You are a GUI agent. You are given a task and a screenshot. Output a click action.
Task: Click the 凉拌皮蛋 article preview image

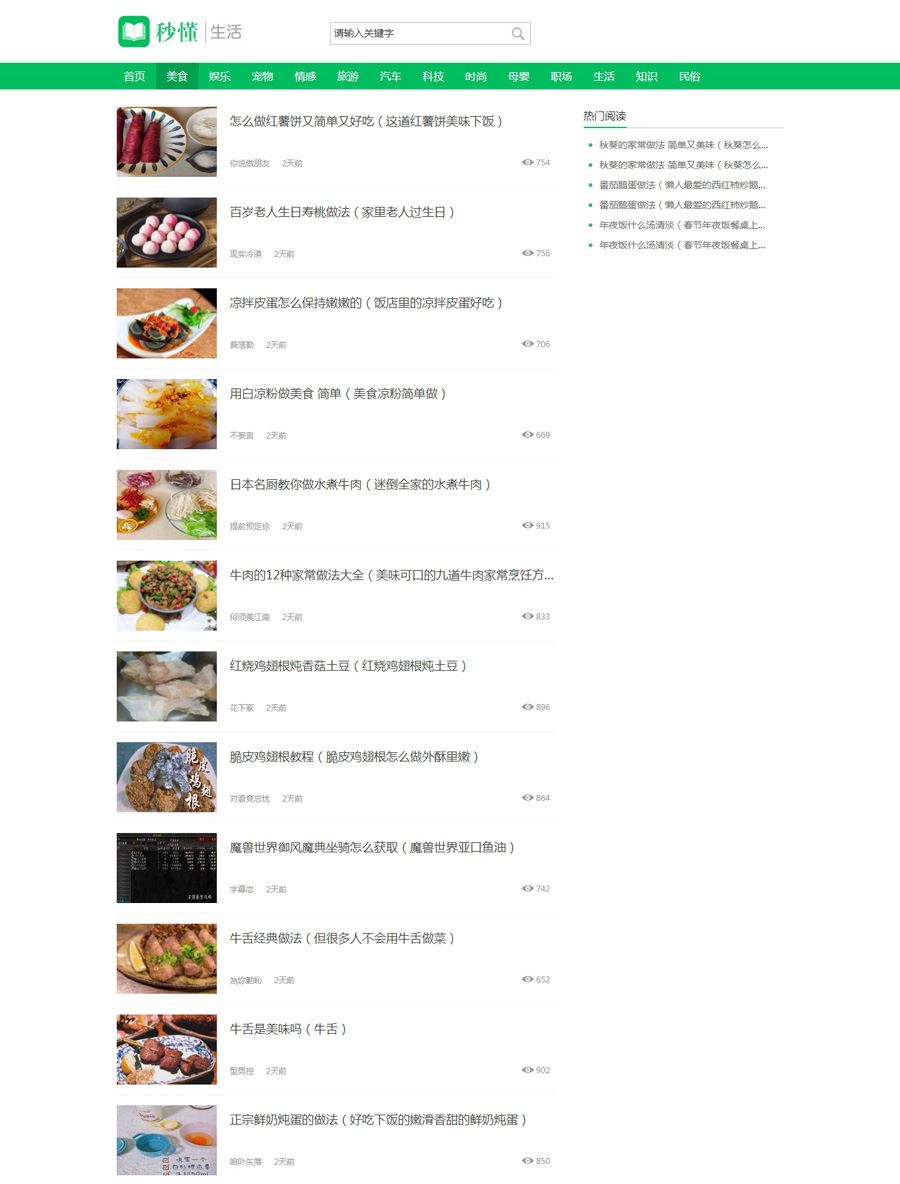(166, 323)
